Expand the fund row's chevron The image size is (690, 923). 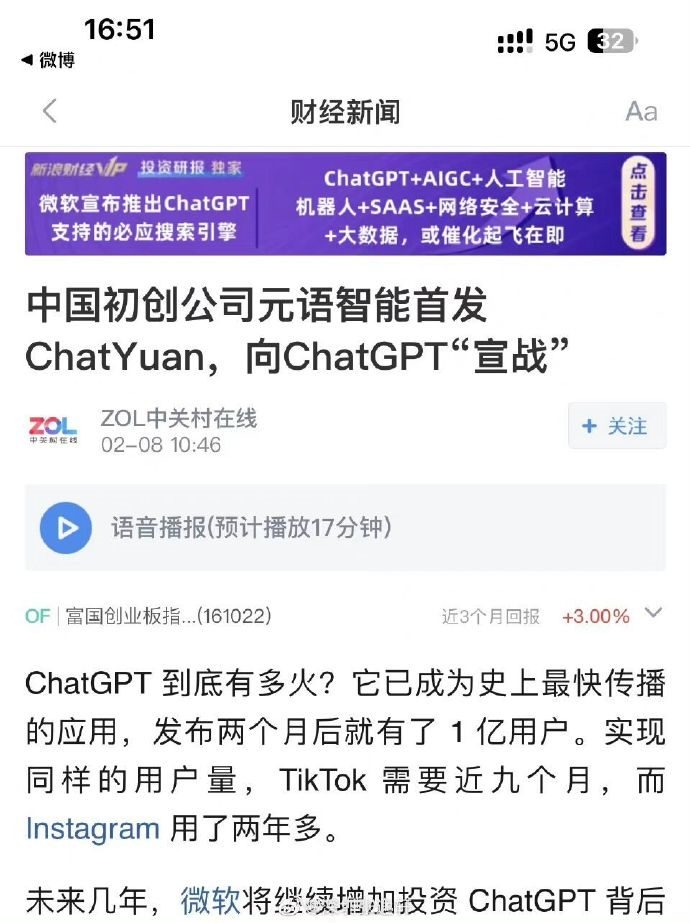[x=653, y=613]
